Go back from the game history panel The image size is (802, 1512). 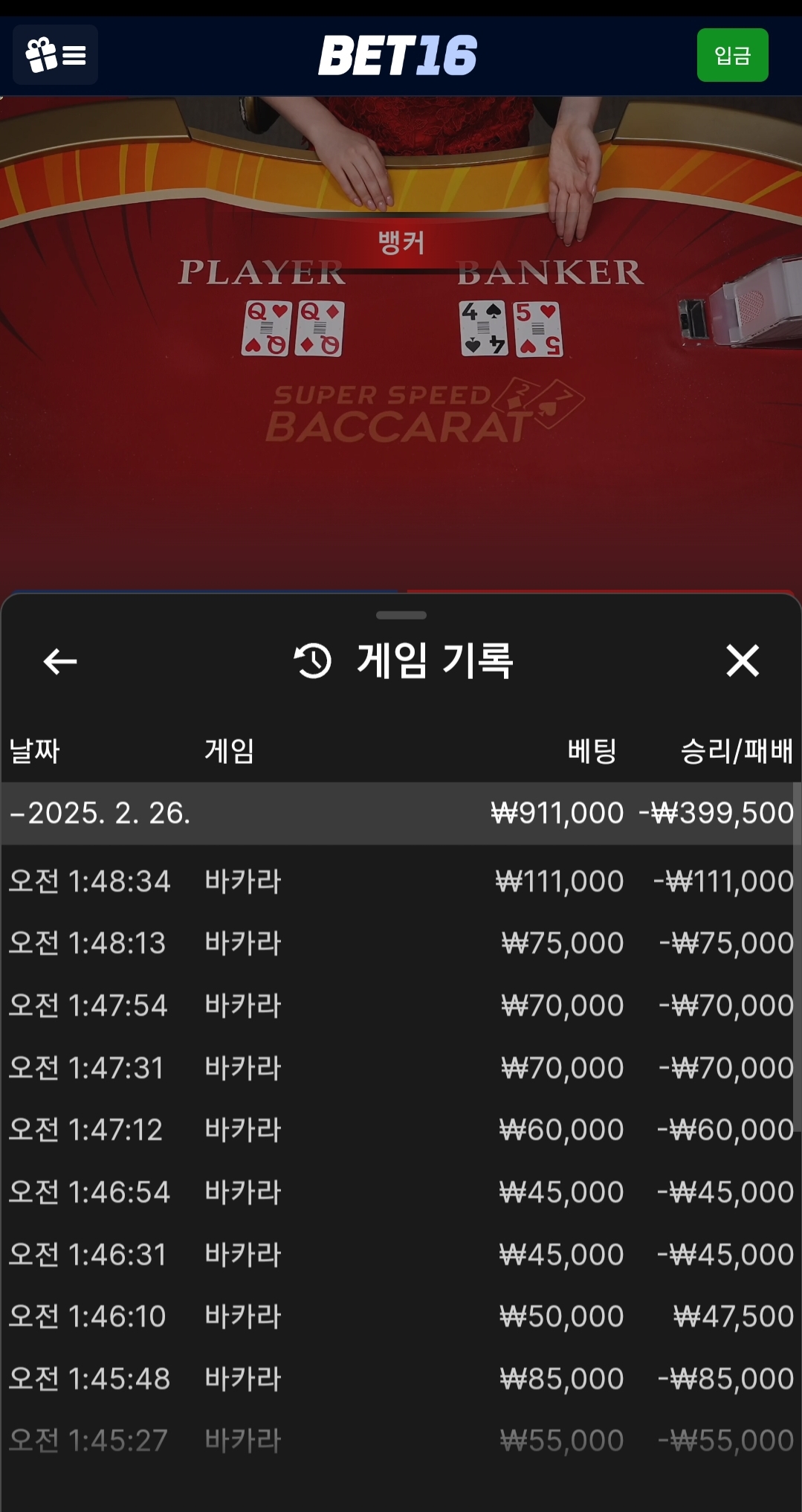60,660
